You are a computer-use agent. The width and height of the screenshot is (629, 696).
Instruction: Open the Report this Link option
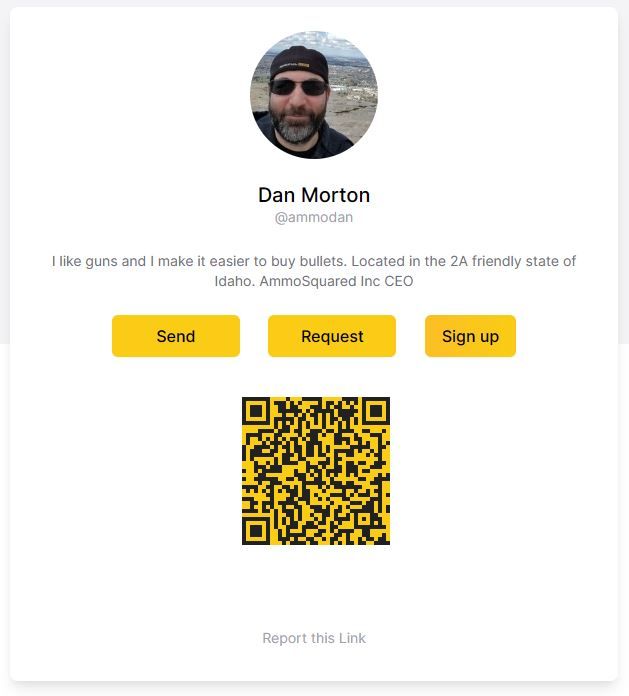(x=314, y=638)
